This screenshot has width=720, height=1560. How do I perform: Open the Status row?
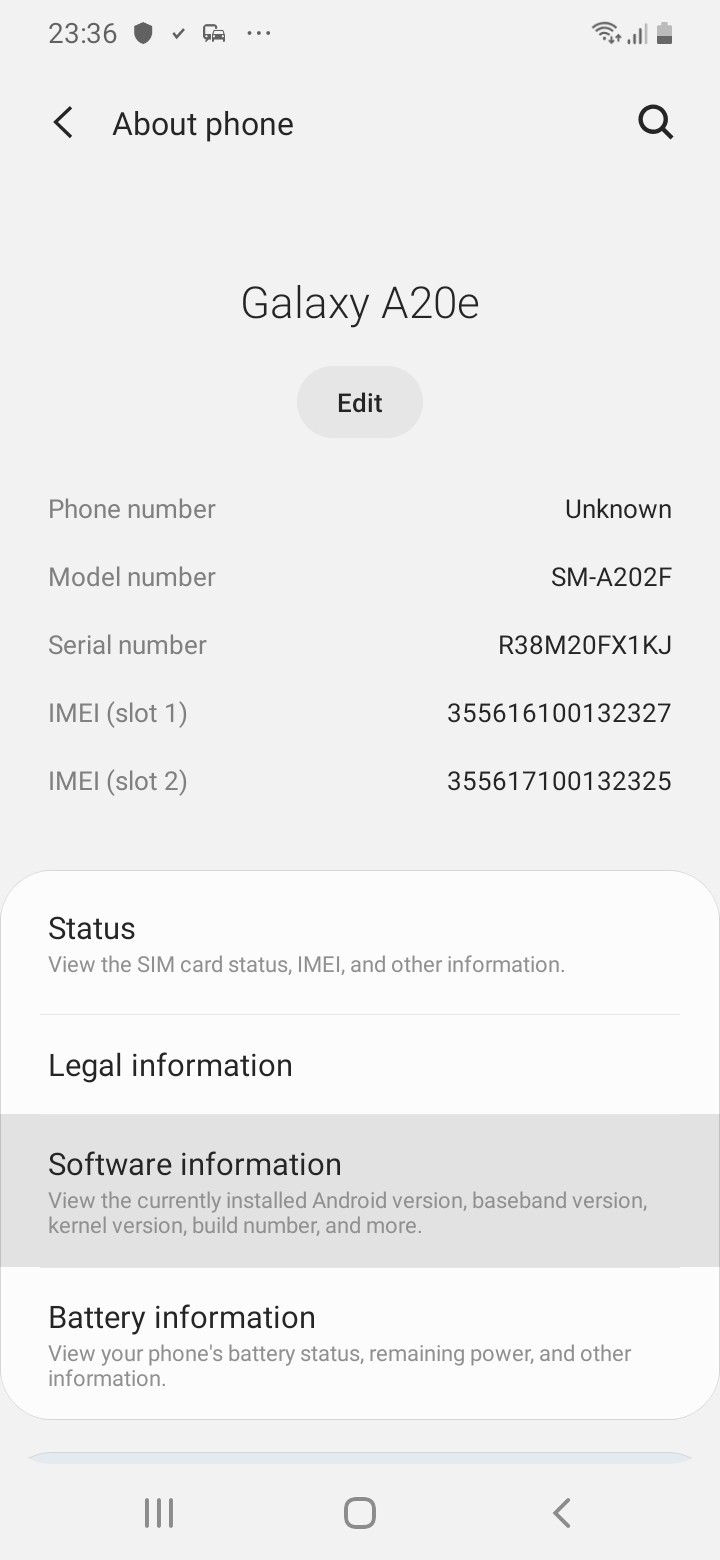(x=360, y=944)
